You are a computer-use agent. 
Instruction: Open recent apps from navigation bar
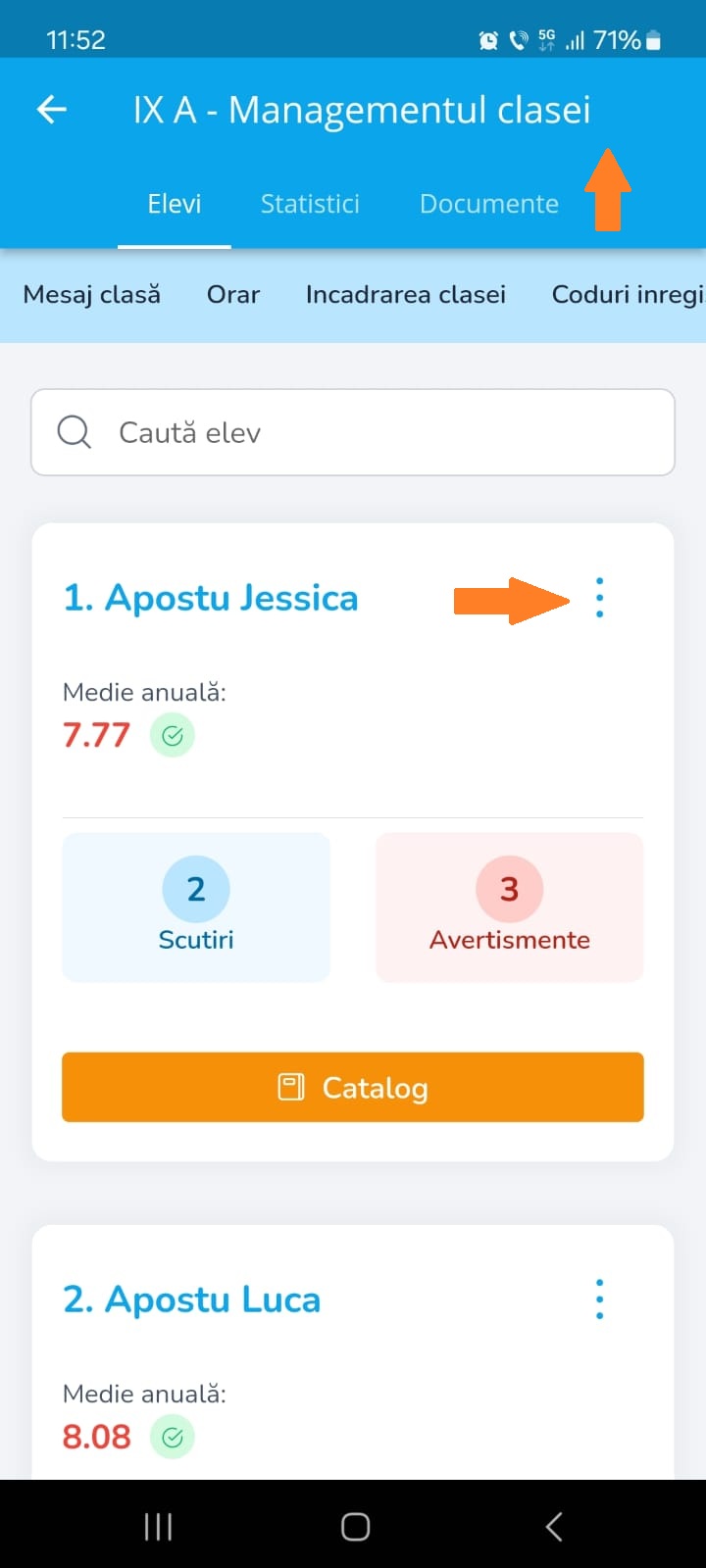coord(158,1526)
